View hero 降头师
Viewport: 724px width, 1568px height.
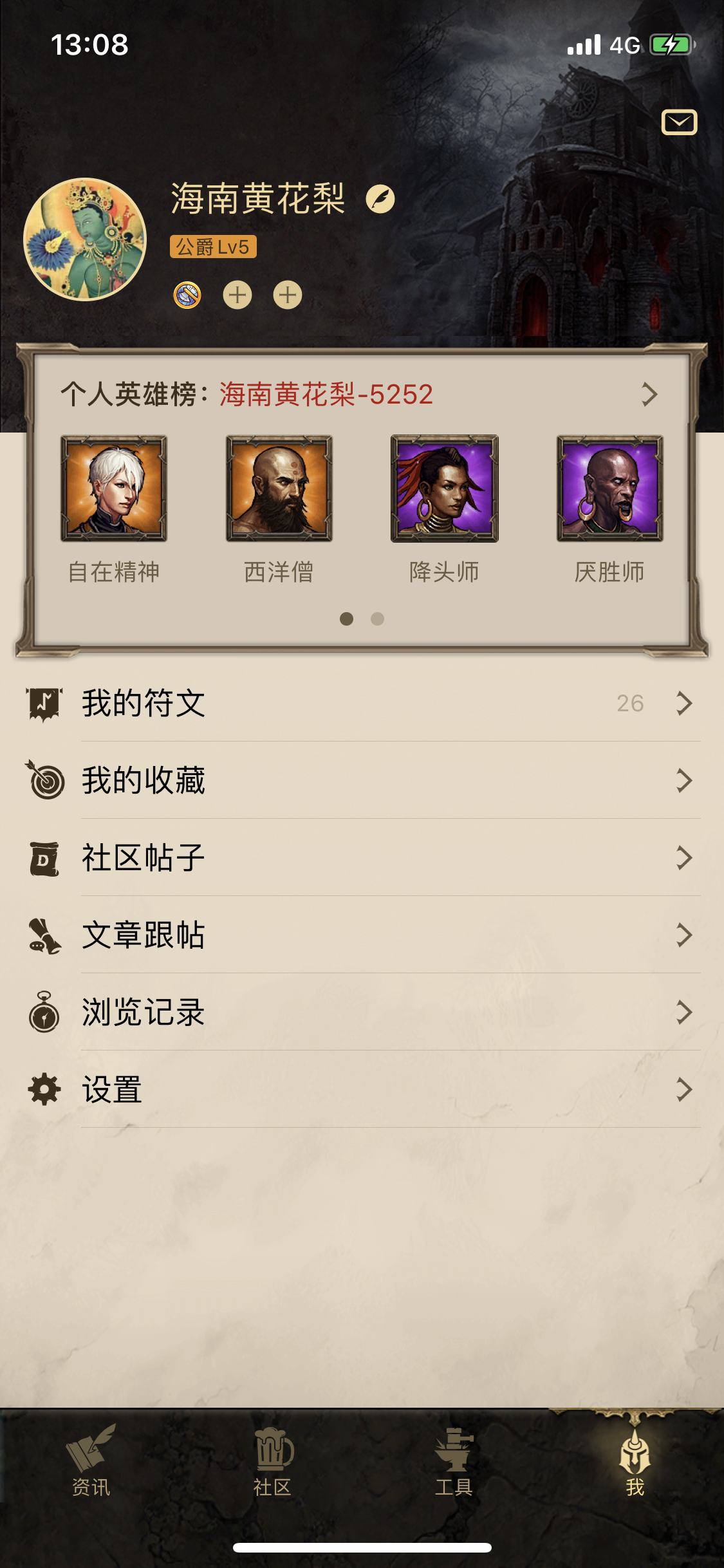click(445, 489)
